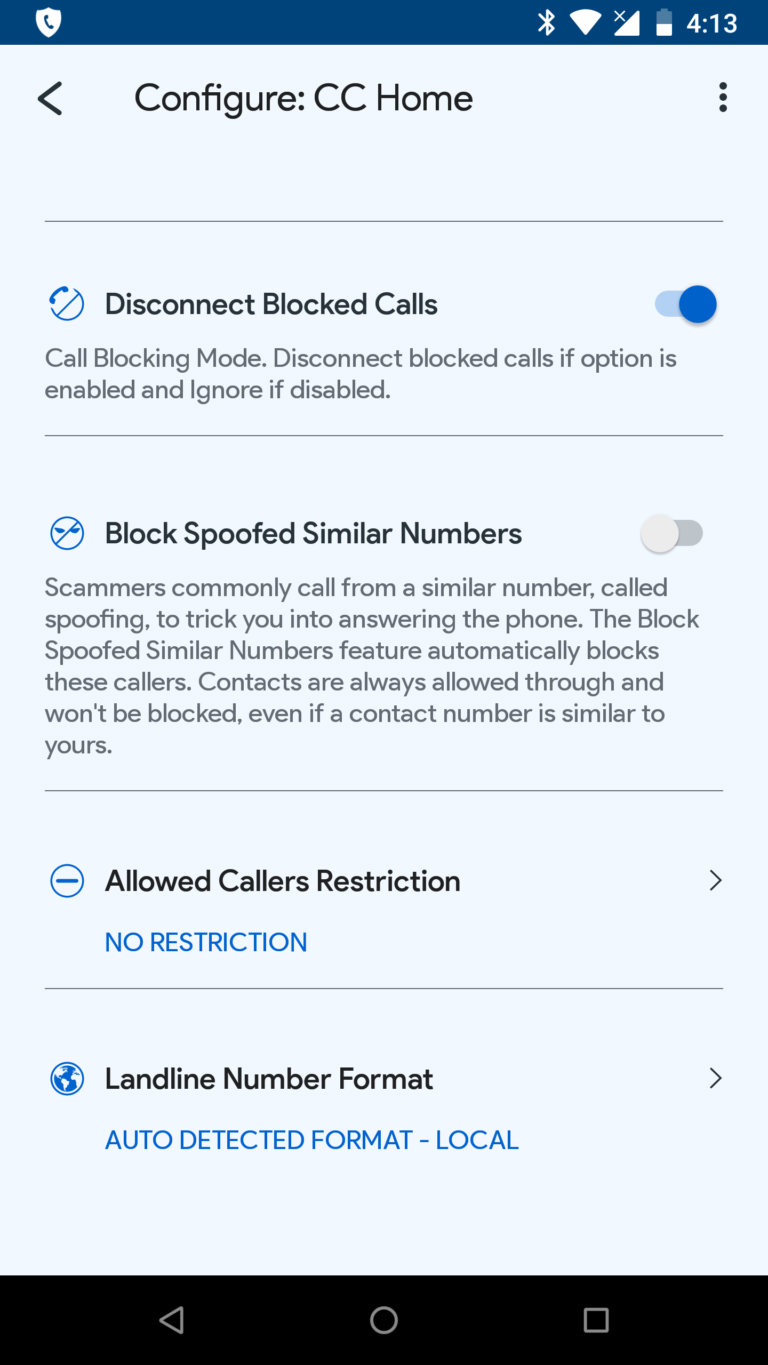Screen dimensions: 768x1365
Task: Open the three-dot overflow menu
Action: coord(722,97)
